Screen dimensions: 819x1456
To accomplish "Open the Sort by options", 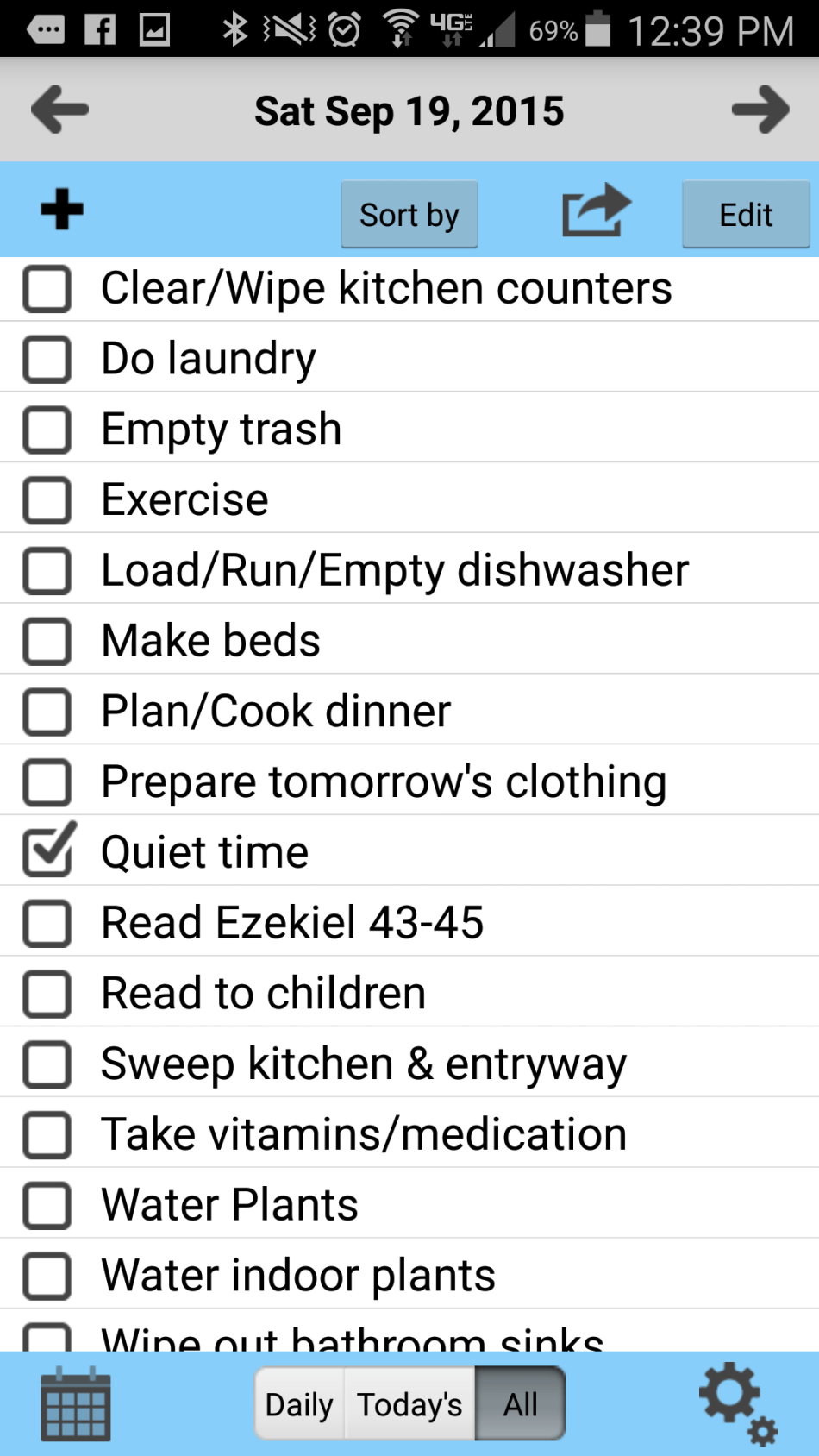I will (409, 215).
